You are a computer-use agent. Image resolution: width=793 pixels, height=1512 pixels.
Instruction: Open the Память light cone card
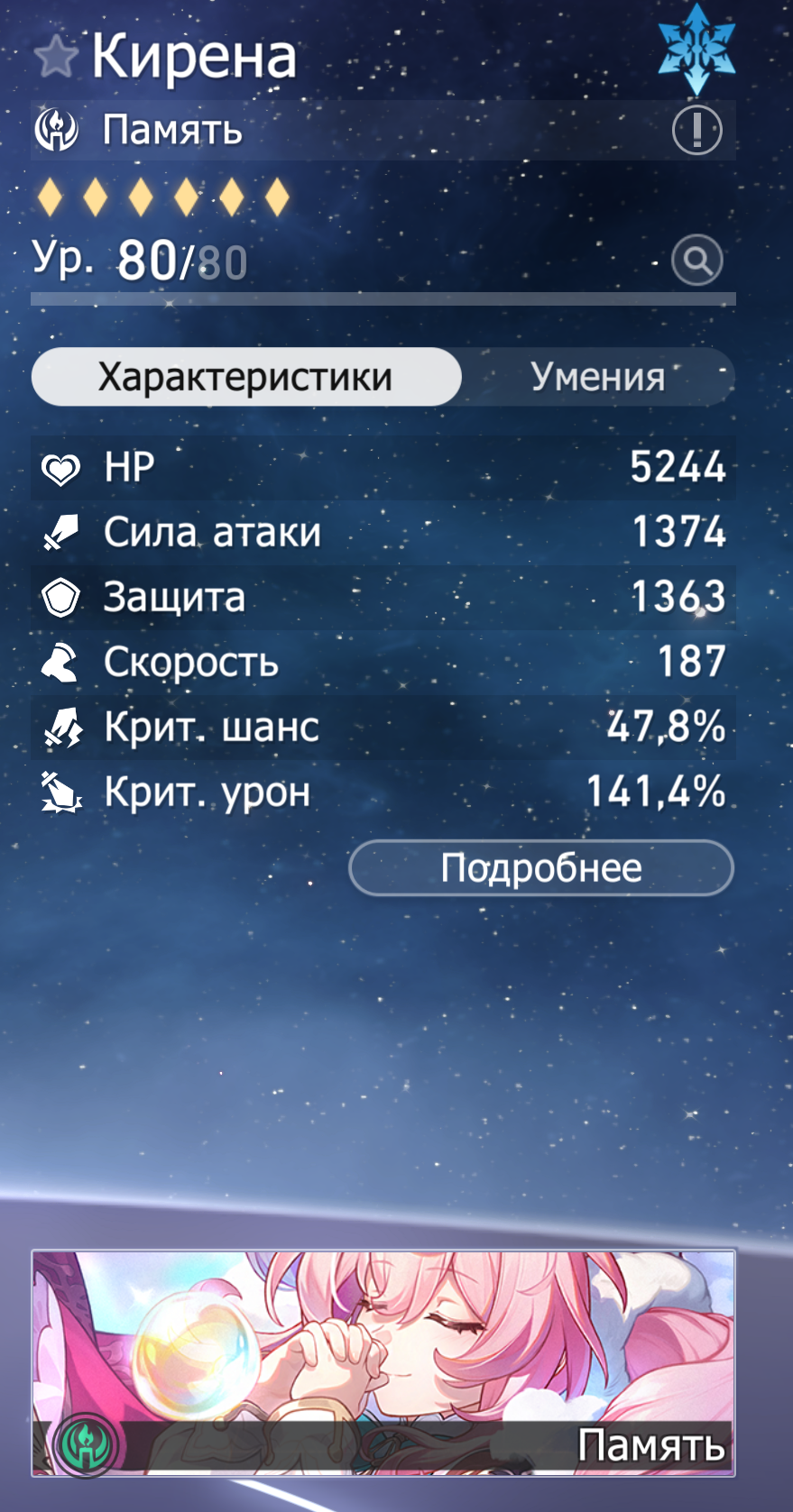coord(383,1362)
